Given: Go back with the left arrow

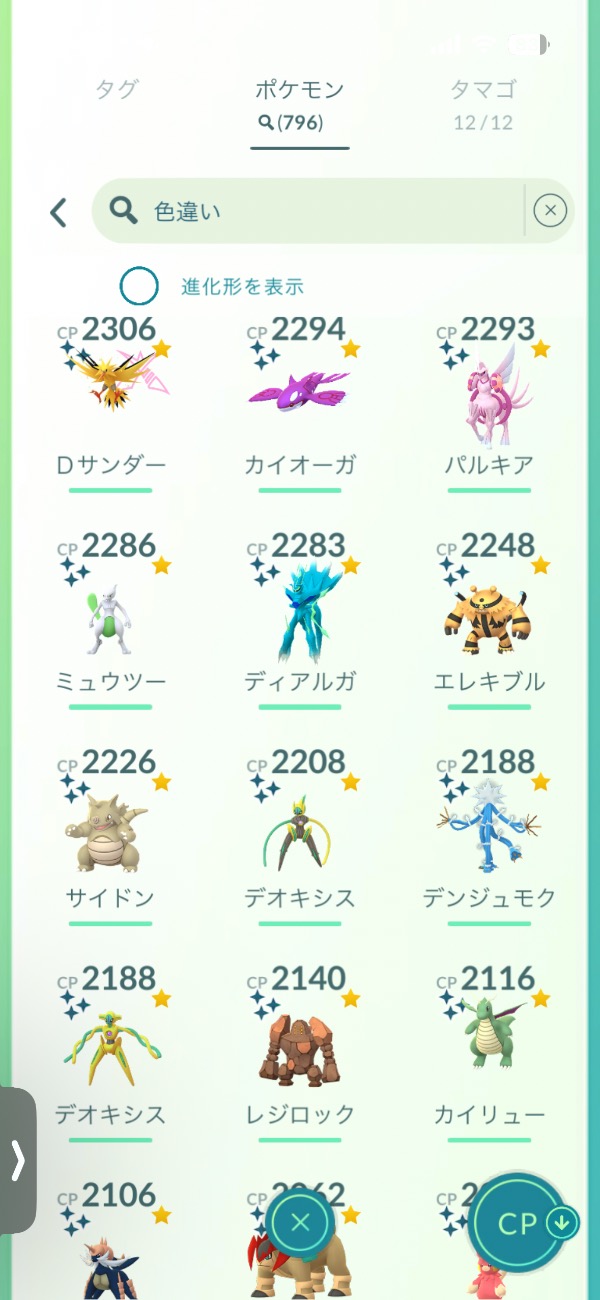Looking at the screenshot, I should [59, 212].
